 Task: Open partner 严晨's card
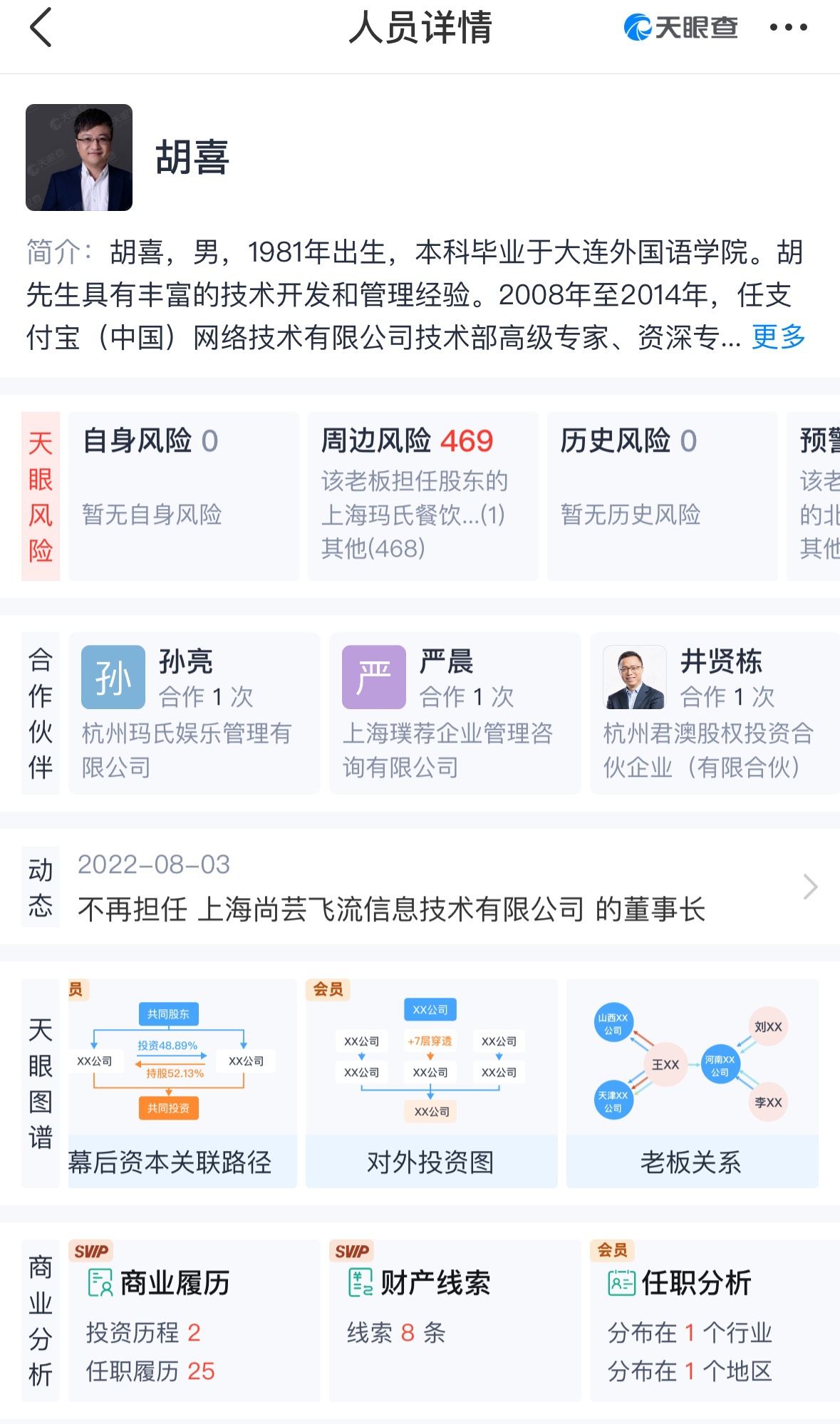[x=455, y=713]
